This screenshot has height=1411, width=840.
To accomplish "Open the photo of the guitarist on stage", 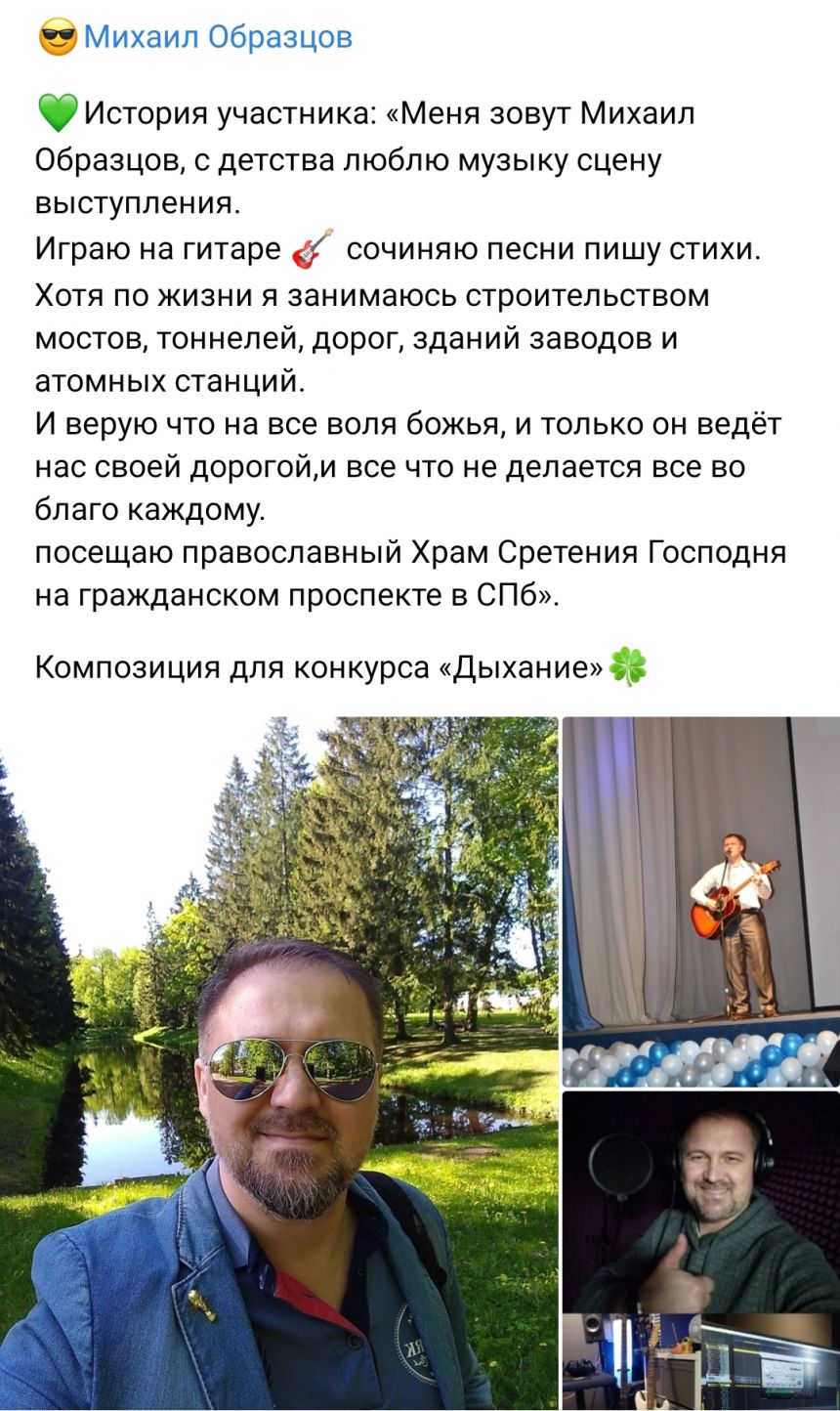I will (x=701, y=902).
